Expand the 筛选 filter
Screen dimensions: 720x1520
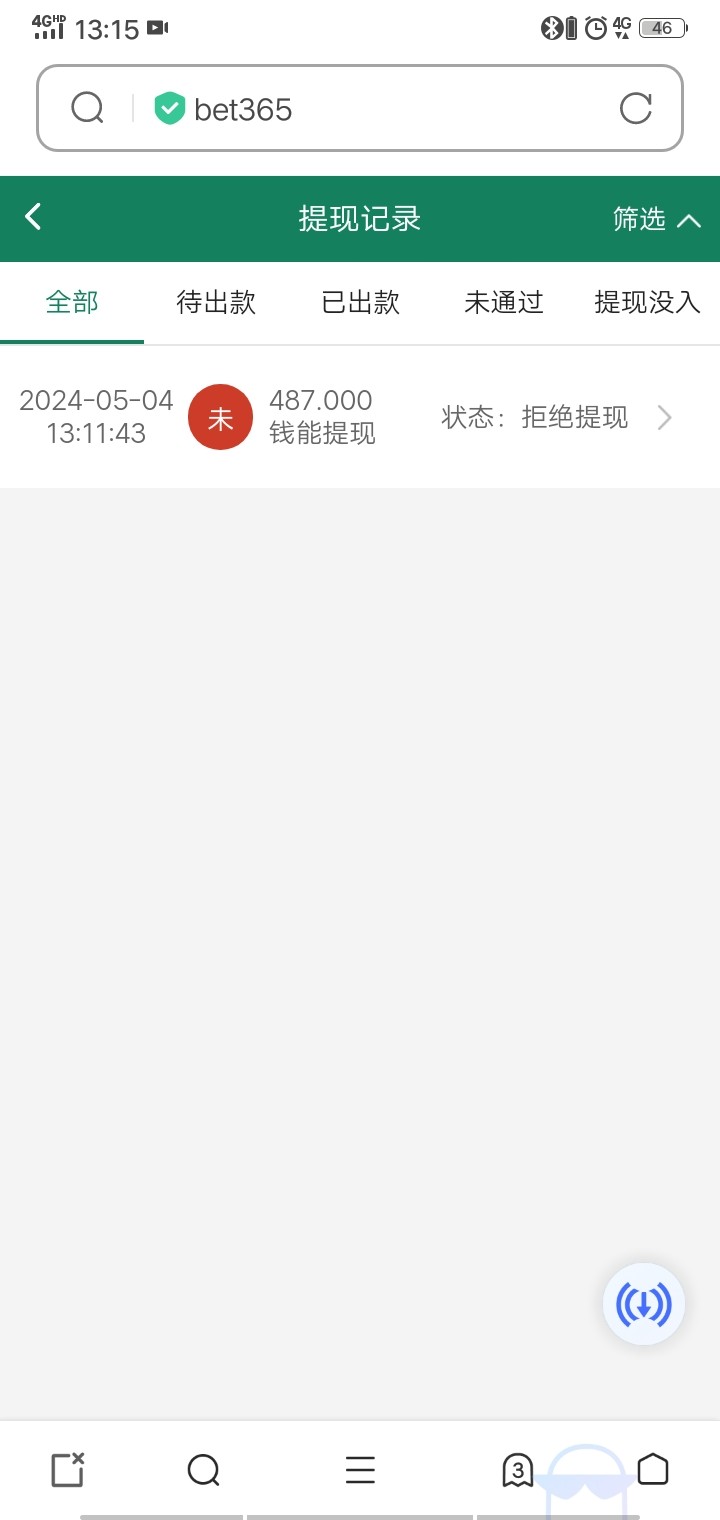click(657, 219)
